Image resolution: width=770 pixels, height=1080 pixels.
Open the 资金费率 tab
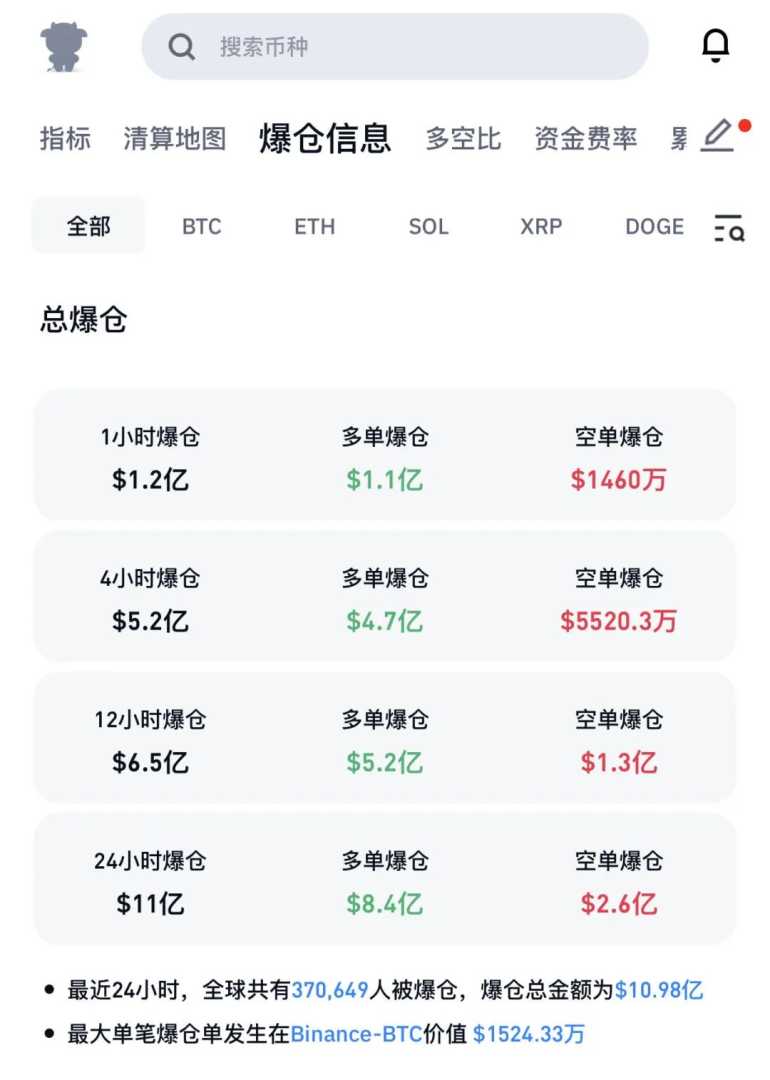click(x=585, y=138)
